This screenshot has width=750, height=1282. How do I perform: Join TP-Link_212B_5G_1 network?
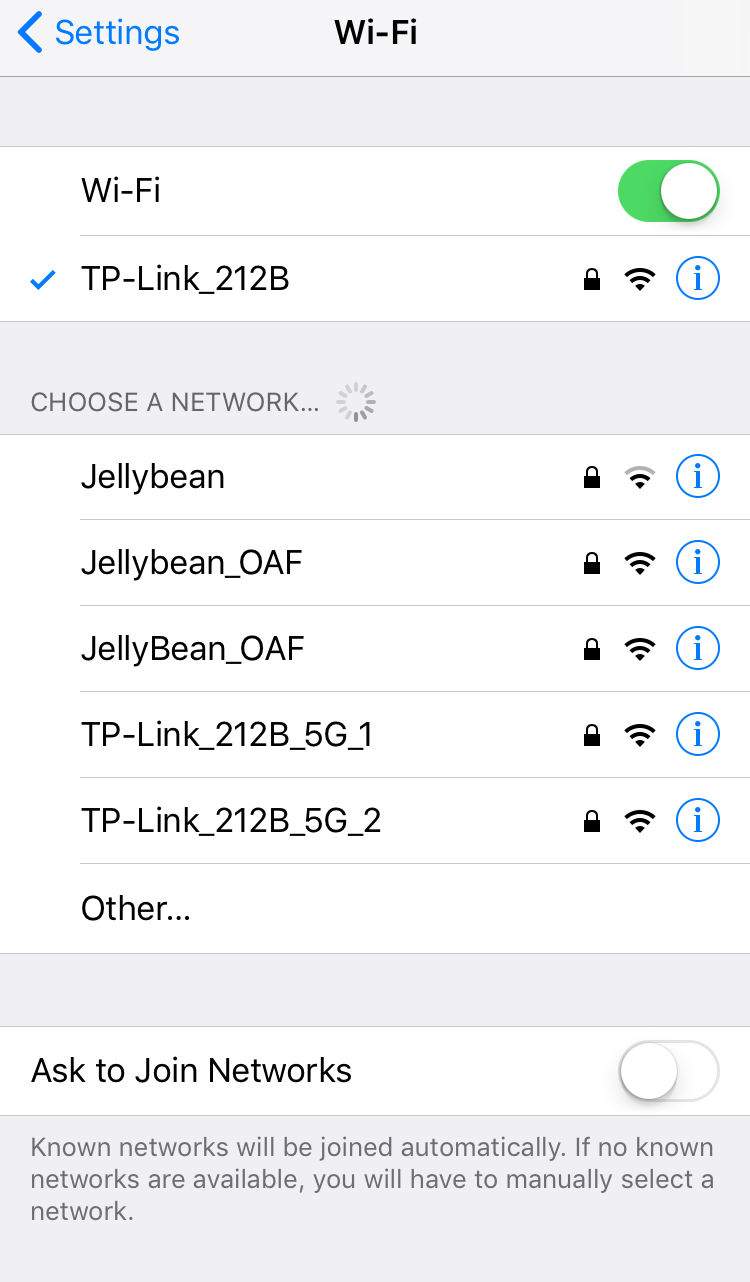pyautogui.click(x=375, y=735)
